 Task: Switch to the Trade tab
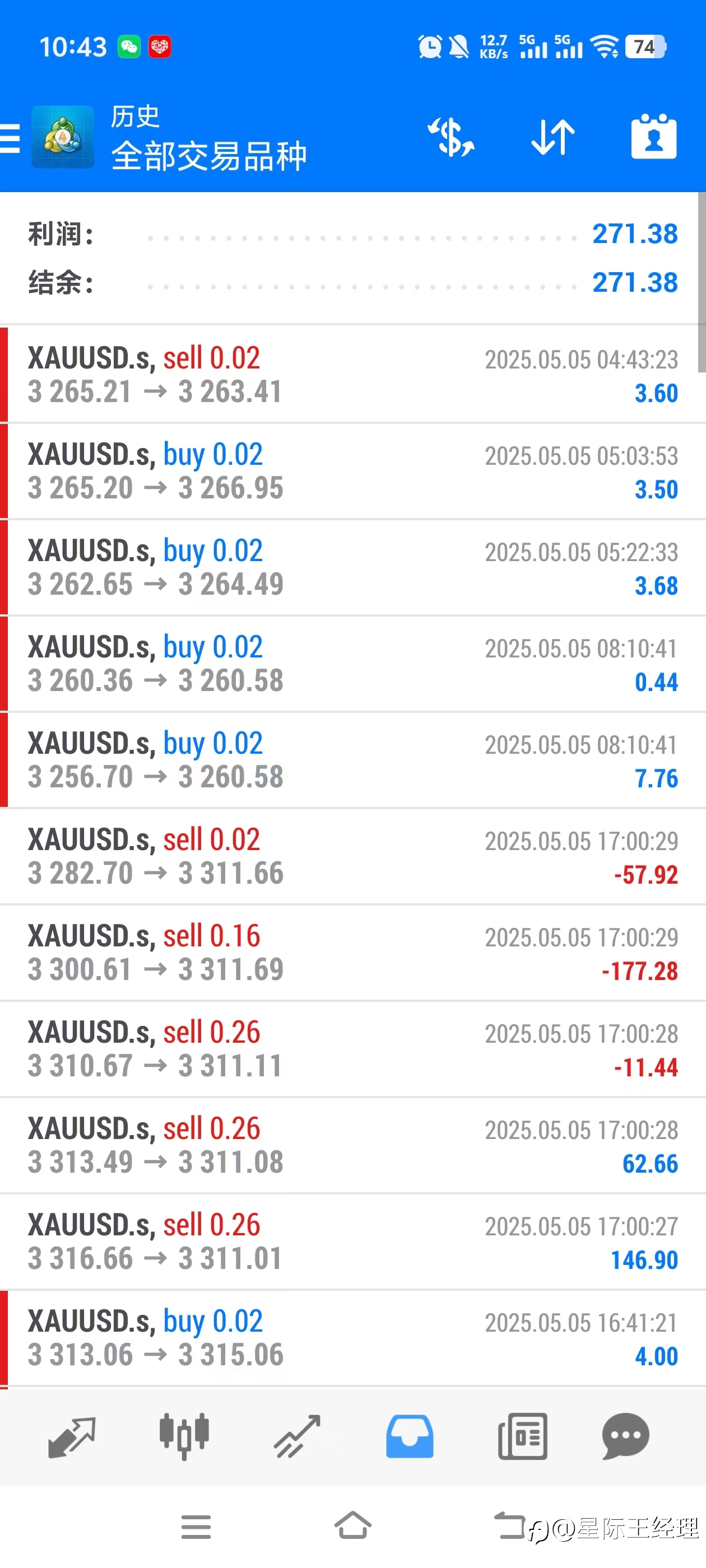[296, 1436]
